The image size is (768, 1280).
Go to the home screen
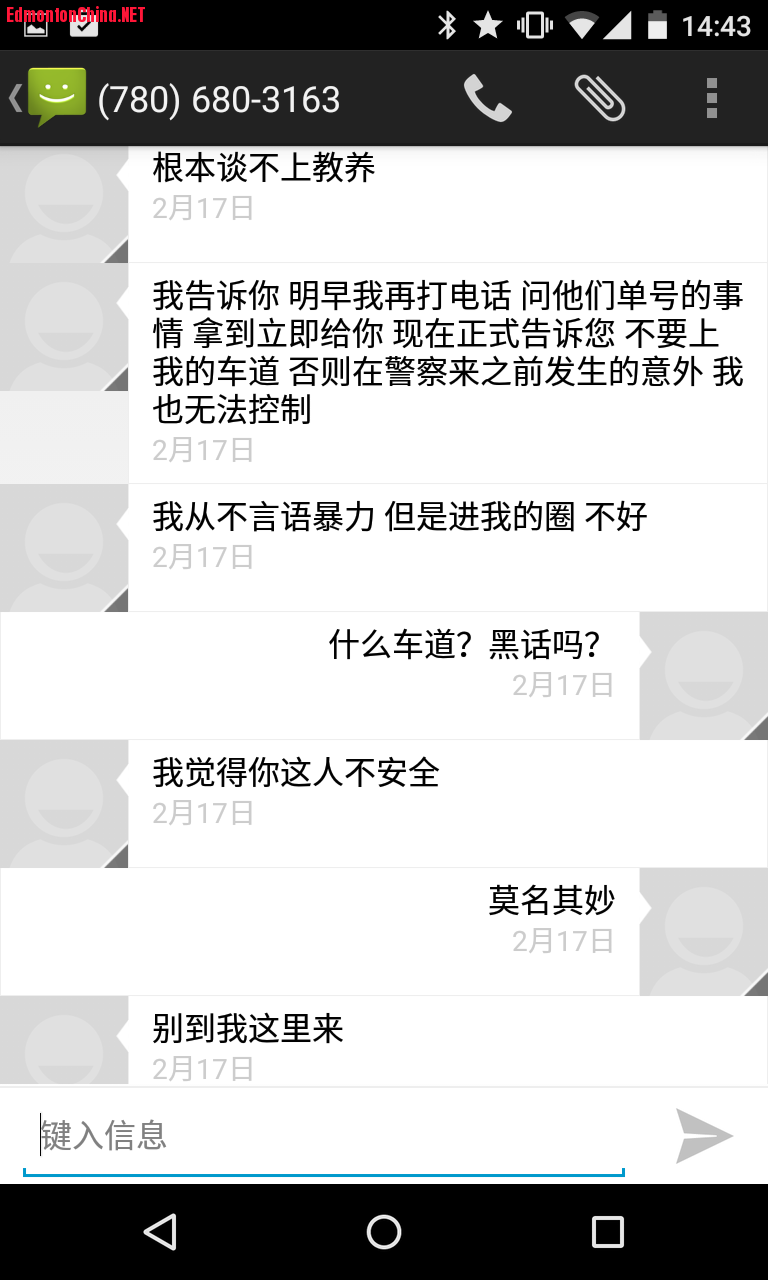click(x=384, y=1232)
